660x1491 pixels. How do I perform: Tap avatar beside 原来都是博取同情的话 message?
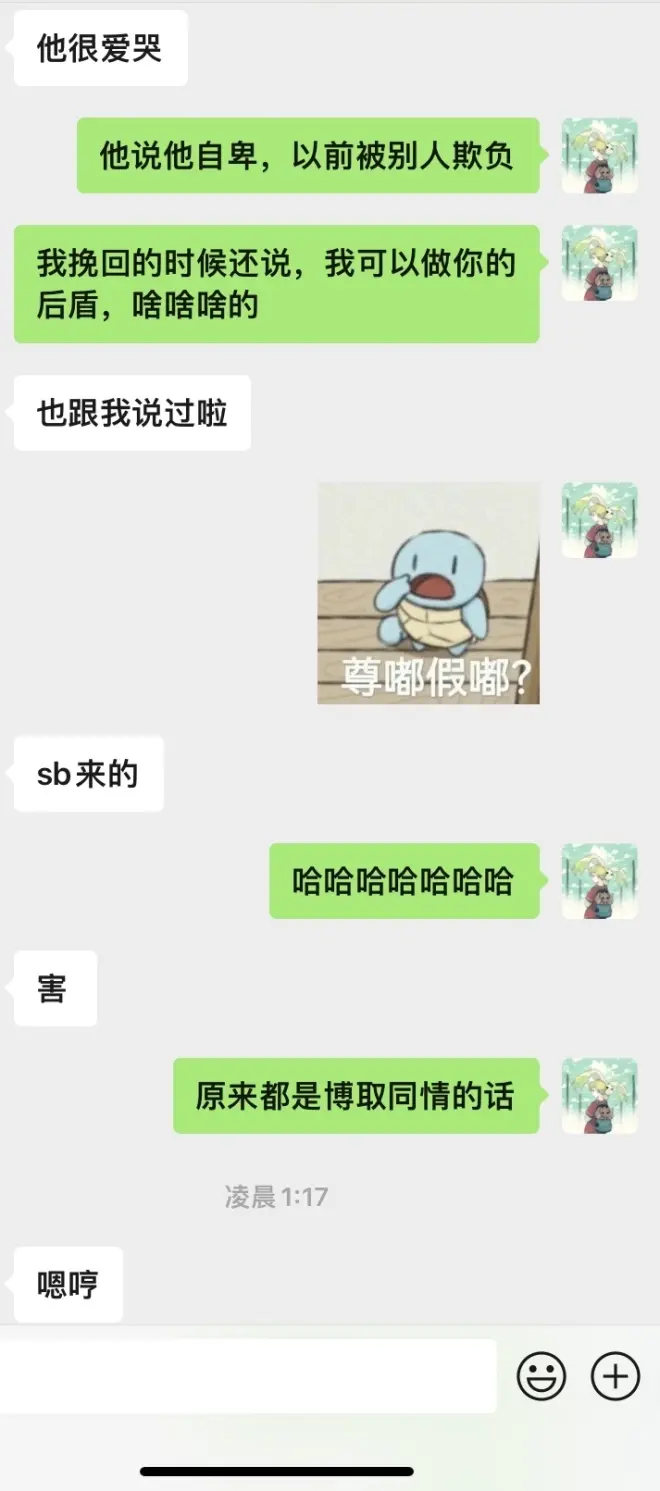(x=599, y=1096)
